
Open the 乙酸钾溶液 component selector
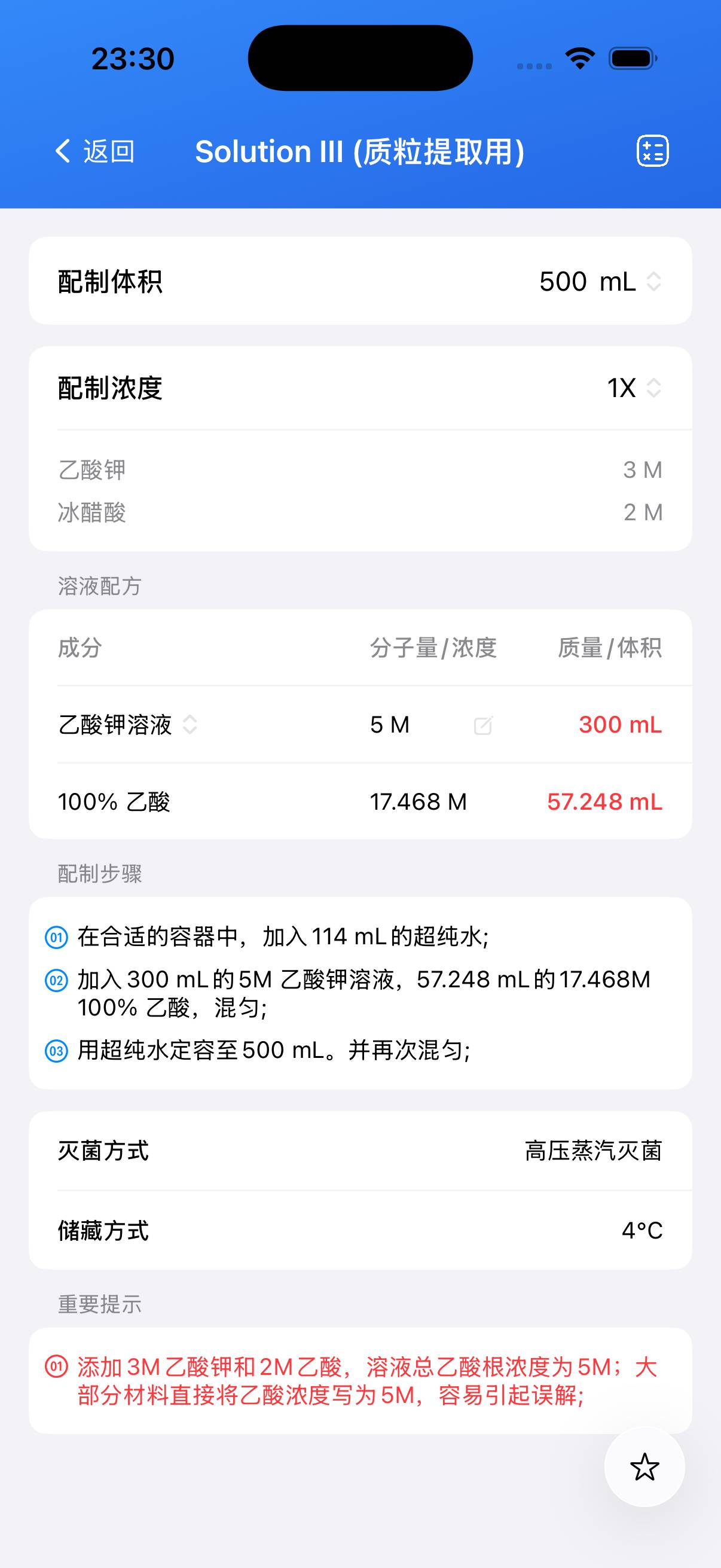click(x=190, y=725)
